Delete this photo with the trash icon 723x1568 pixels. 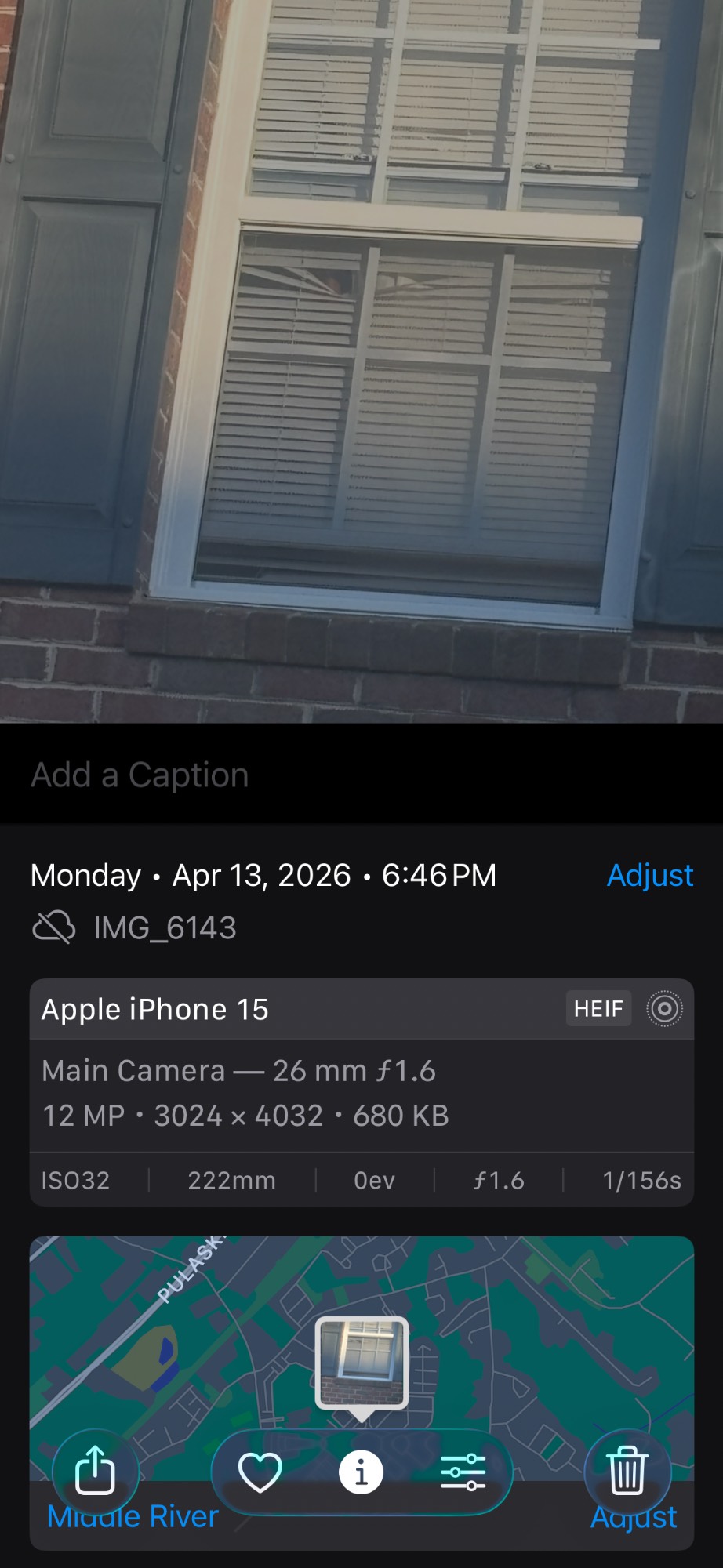(627, 1472)
